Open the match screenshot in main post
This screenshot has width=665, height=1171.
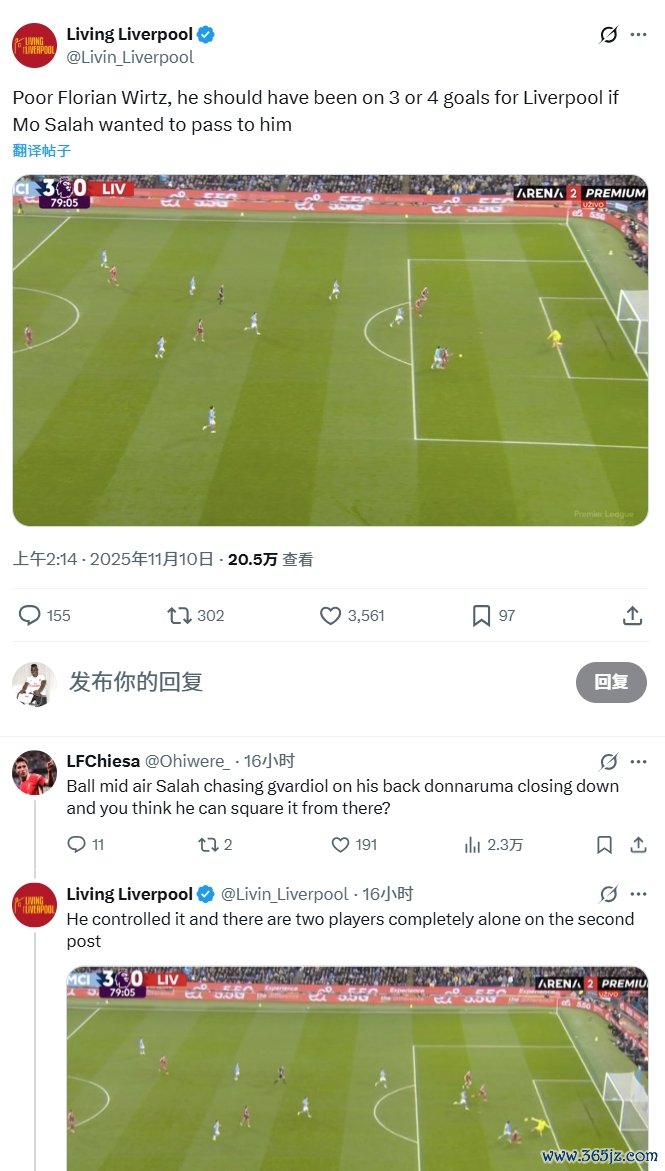click(x=330, y=350)
